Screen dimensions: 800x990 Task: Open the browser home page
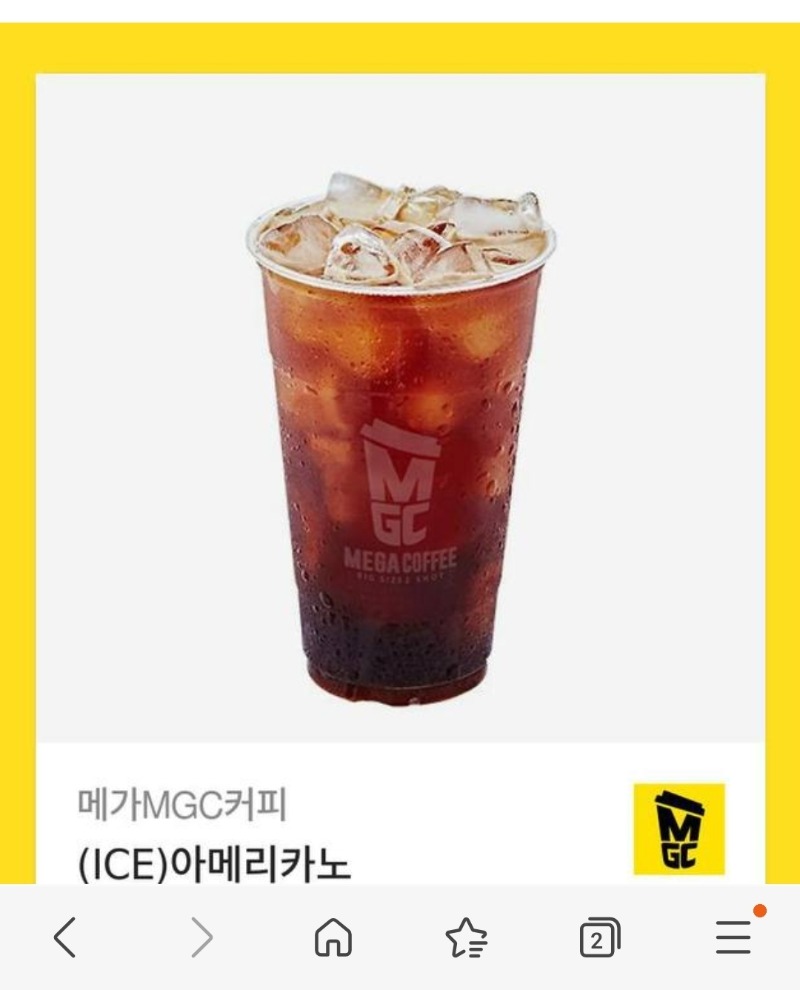click(333, 938)
